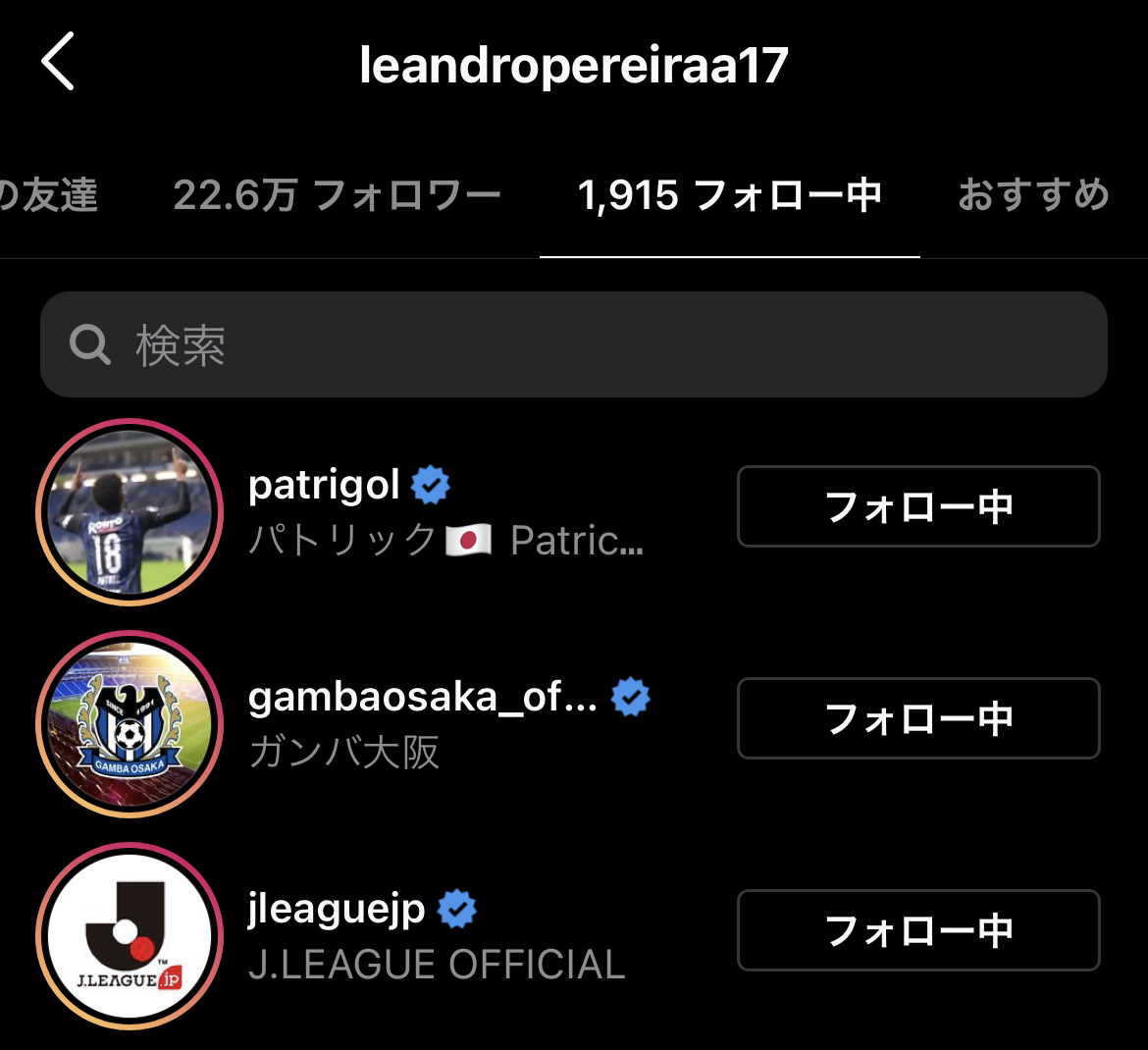Tap the 検索 search field
Screen dimensions: 1148x1050
click(x=573, y=344)
